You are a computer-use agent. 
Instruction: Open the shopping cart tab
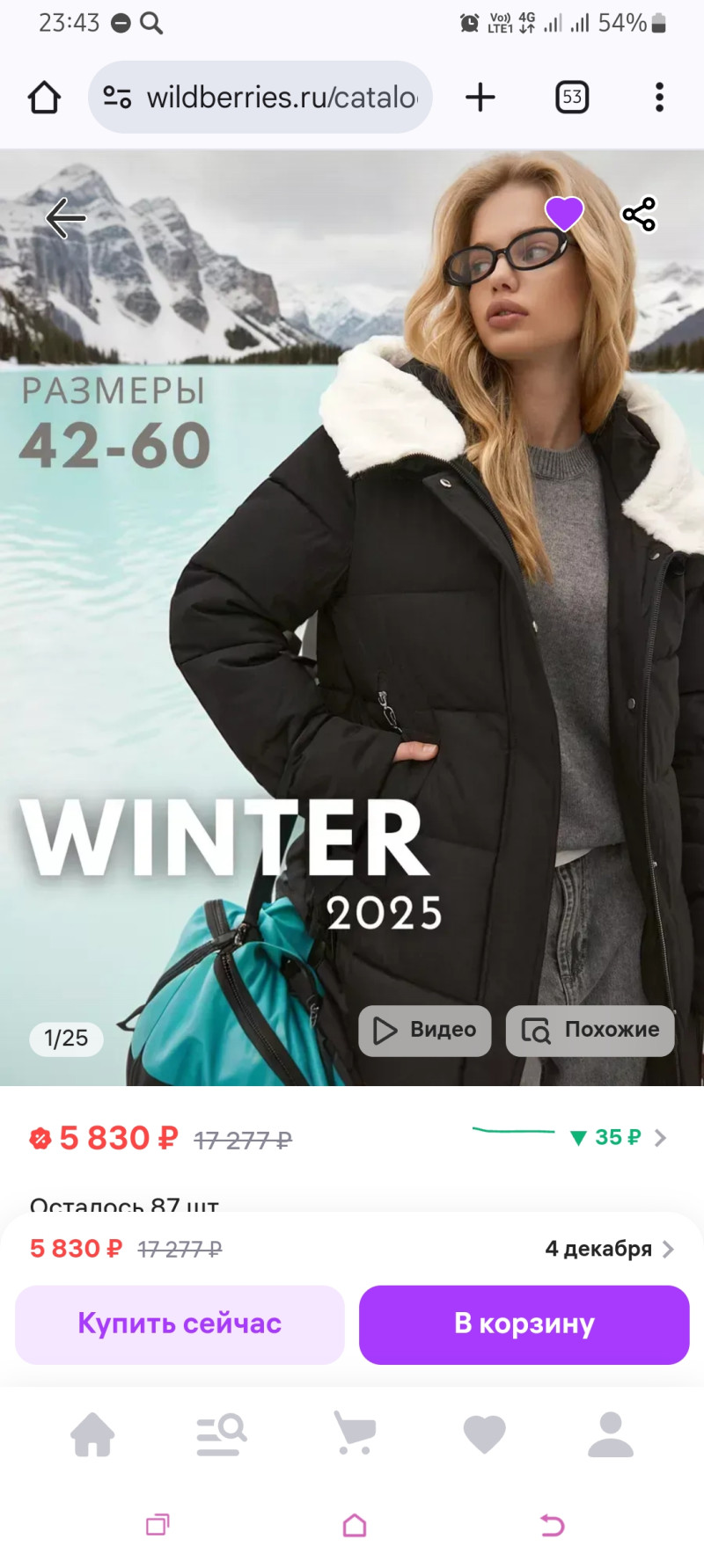point(354,1434)
